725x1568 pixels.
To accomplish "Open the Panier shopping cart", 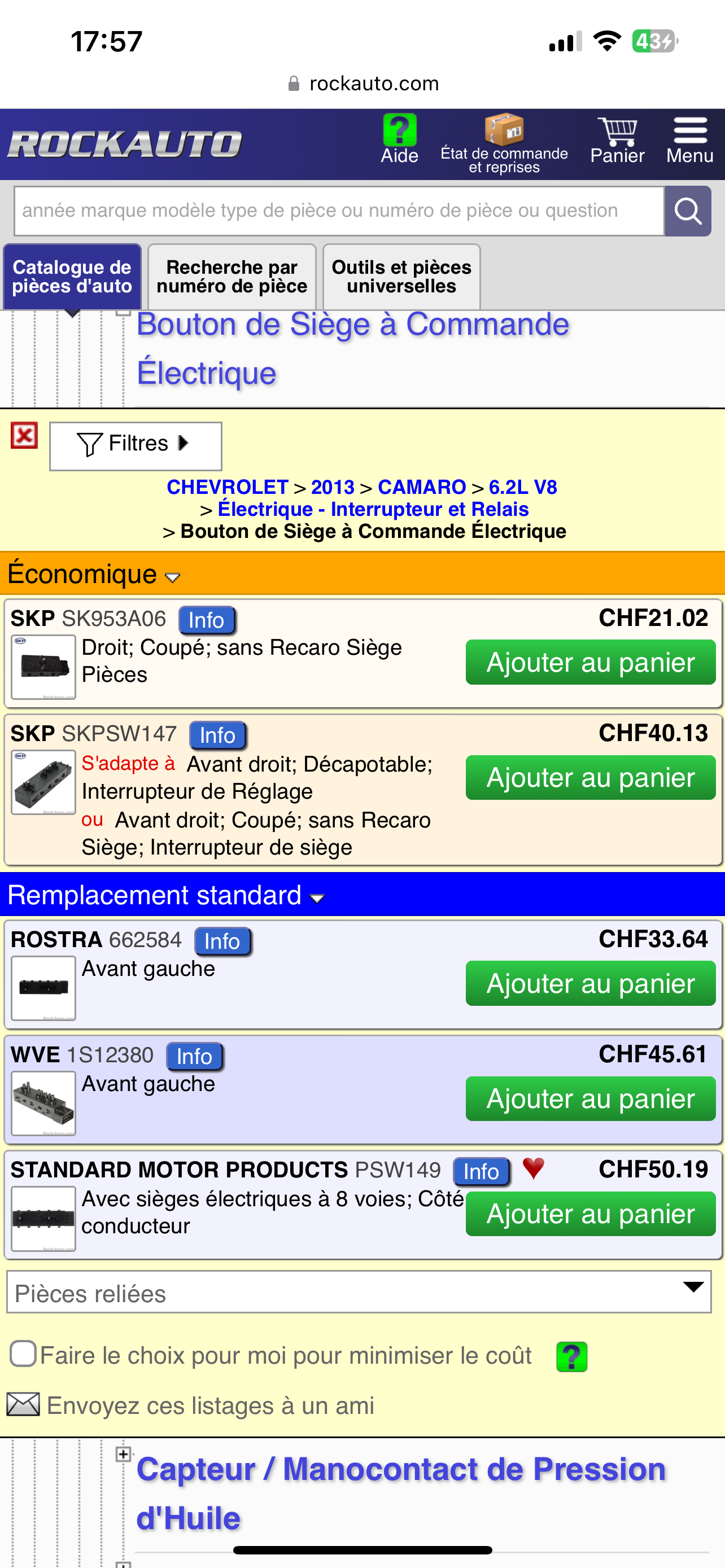I will point(617,141).
